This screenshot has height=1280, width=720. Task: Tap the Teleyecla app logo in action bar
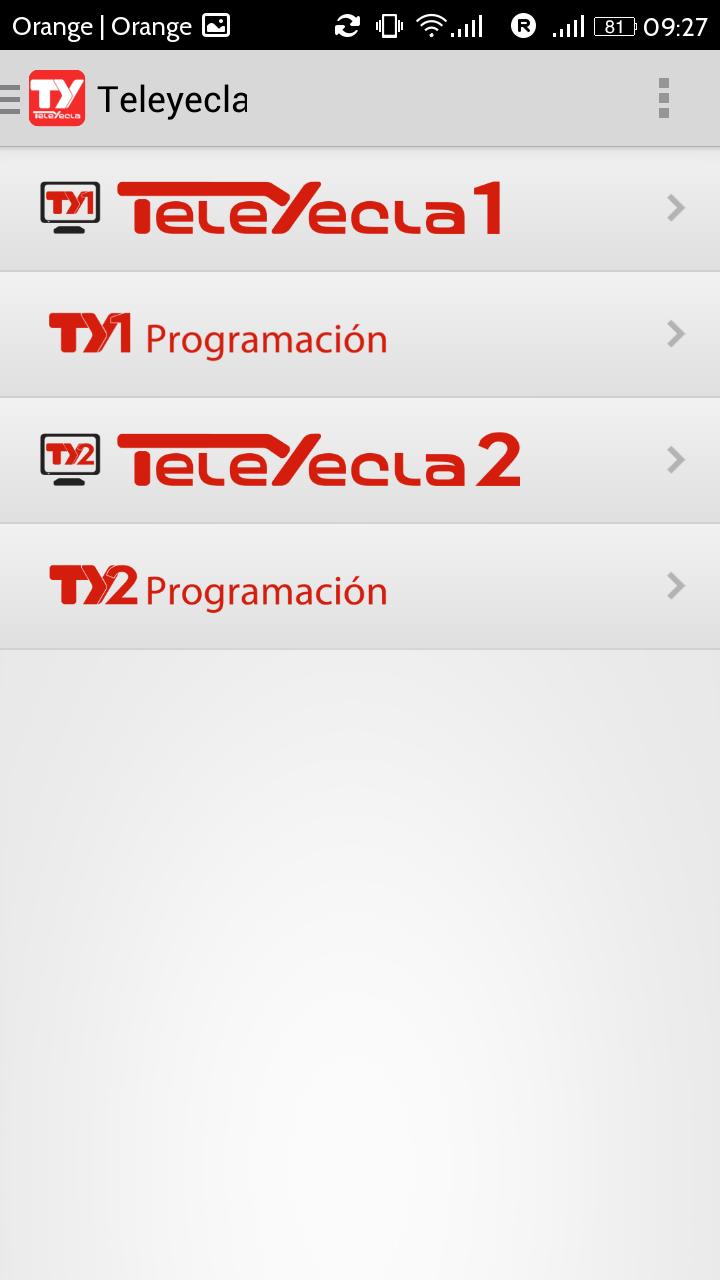click(x=58, y=99)
